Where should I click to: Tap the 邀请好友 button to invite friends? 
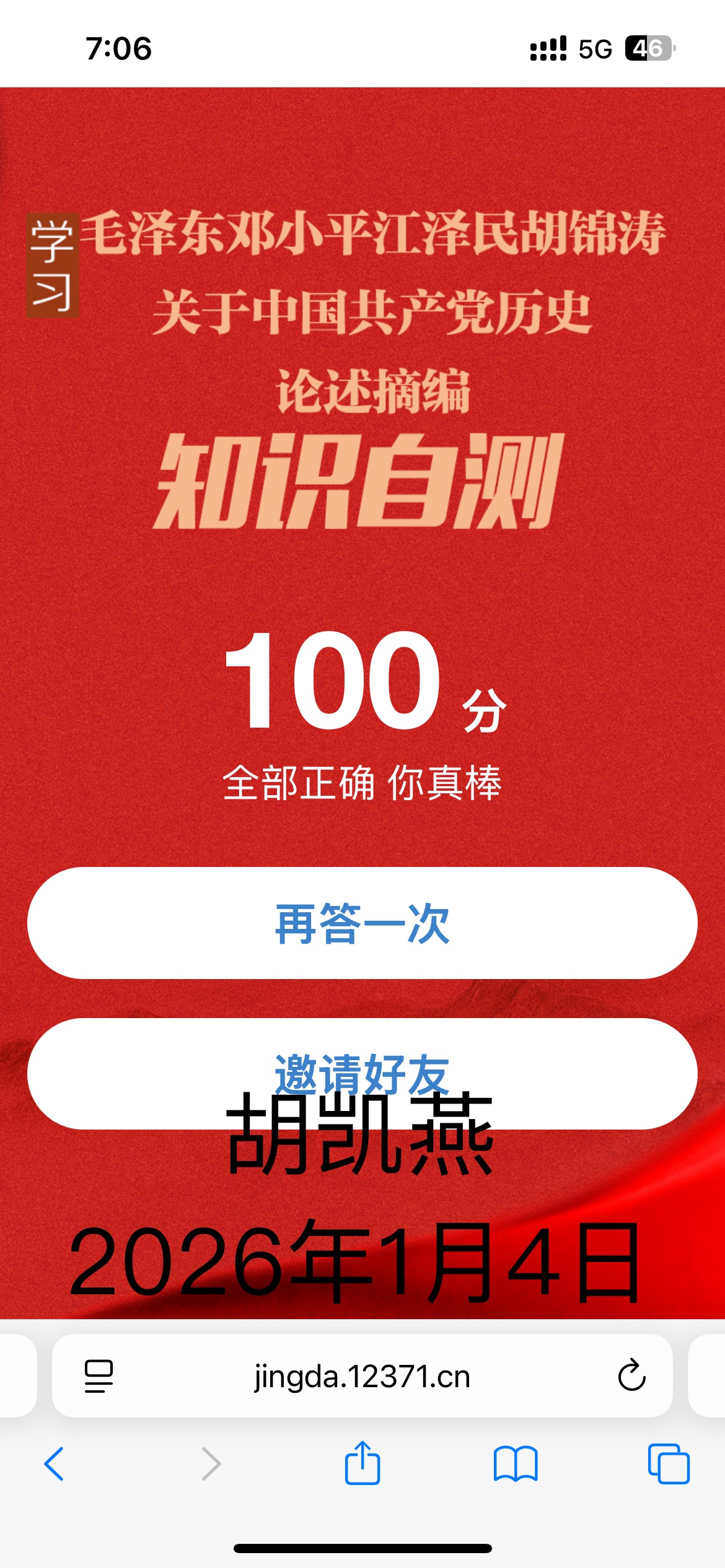coord(362,1073)
